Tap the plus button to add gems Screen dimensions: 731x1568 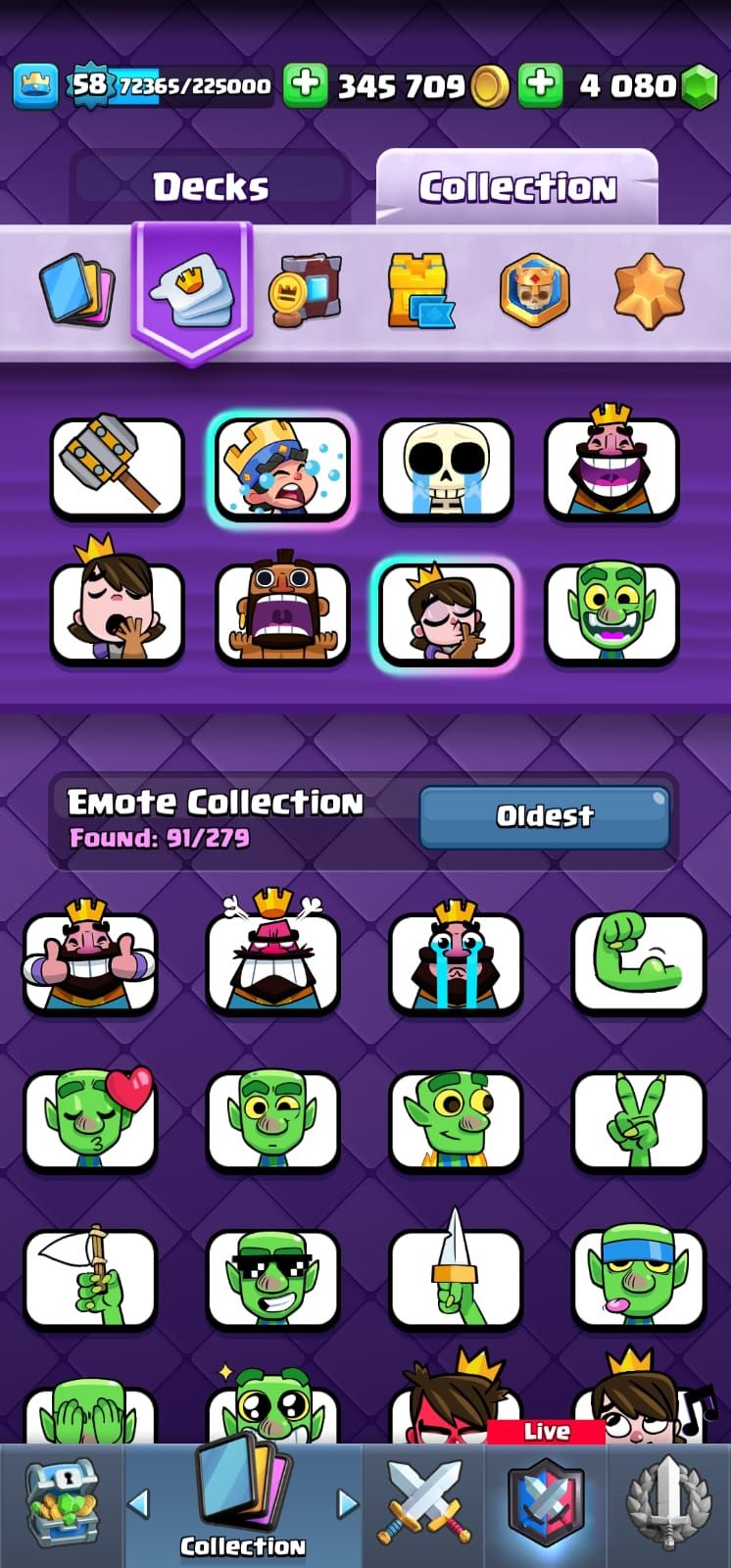coord(540,85)
